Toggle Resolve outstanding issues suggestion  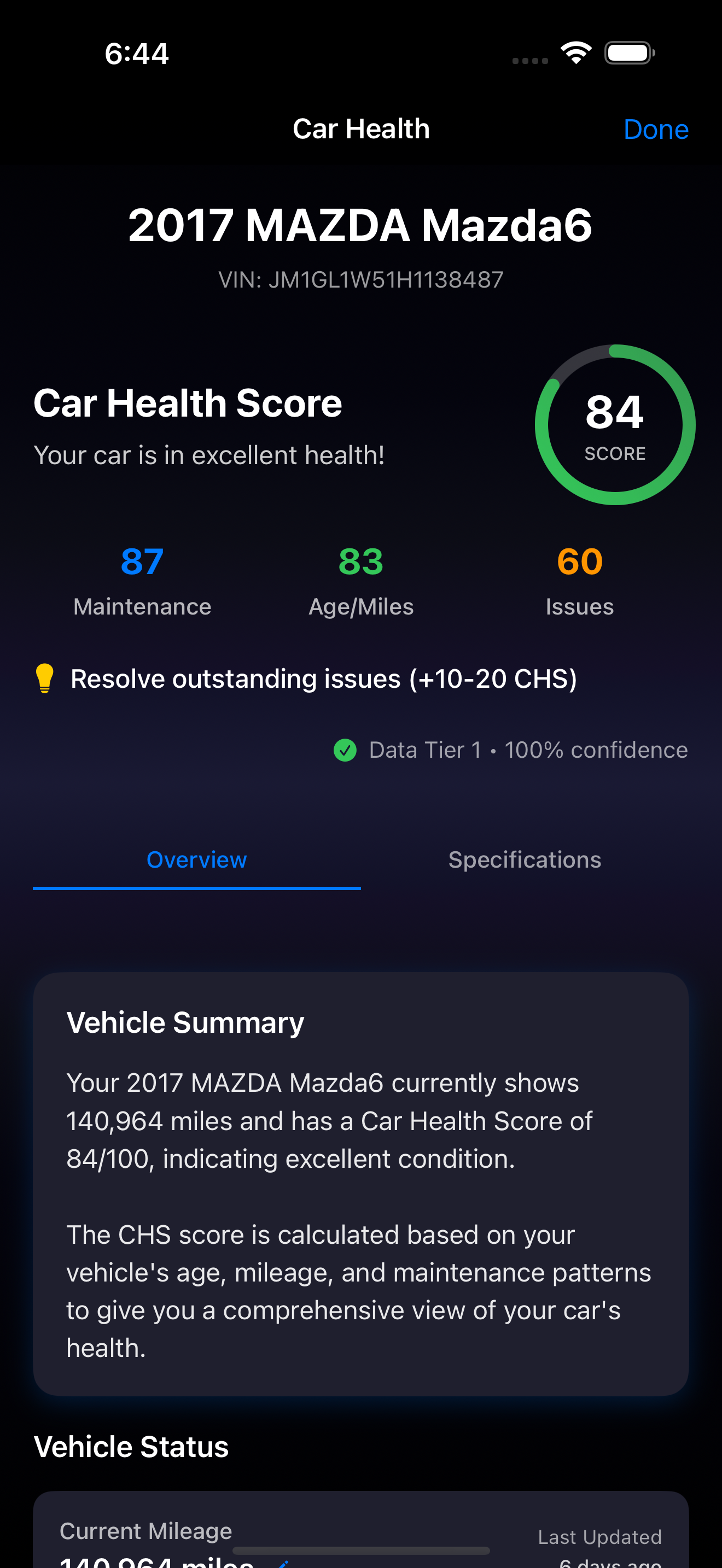(x=323, y=678)
